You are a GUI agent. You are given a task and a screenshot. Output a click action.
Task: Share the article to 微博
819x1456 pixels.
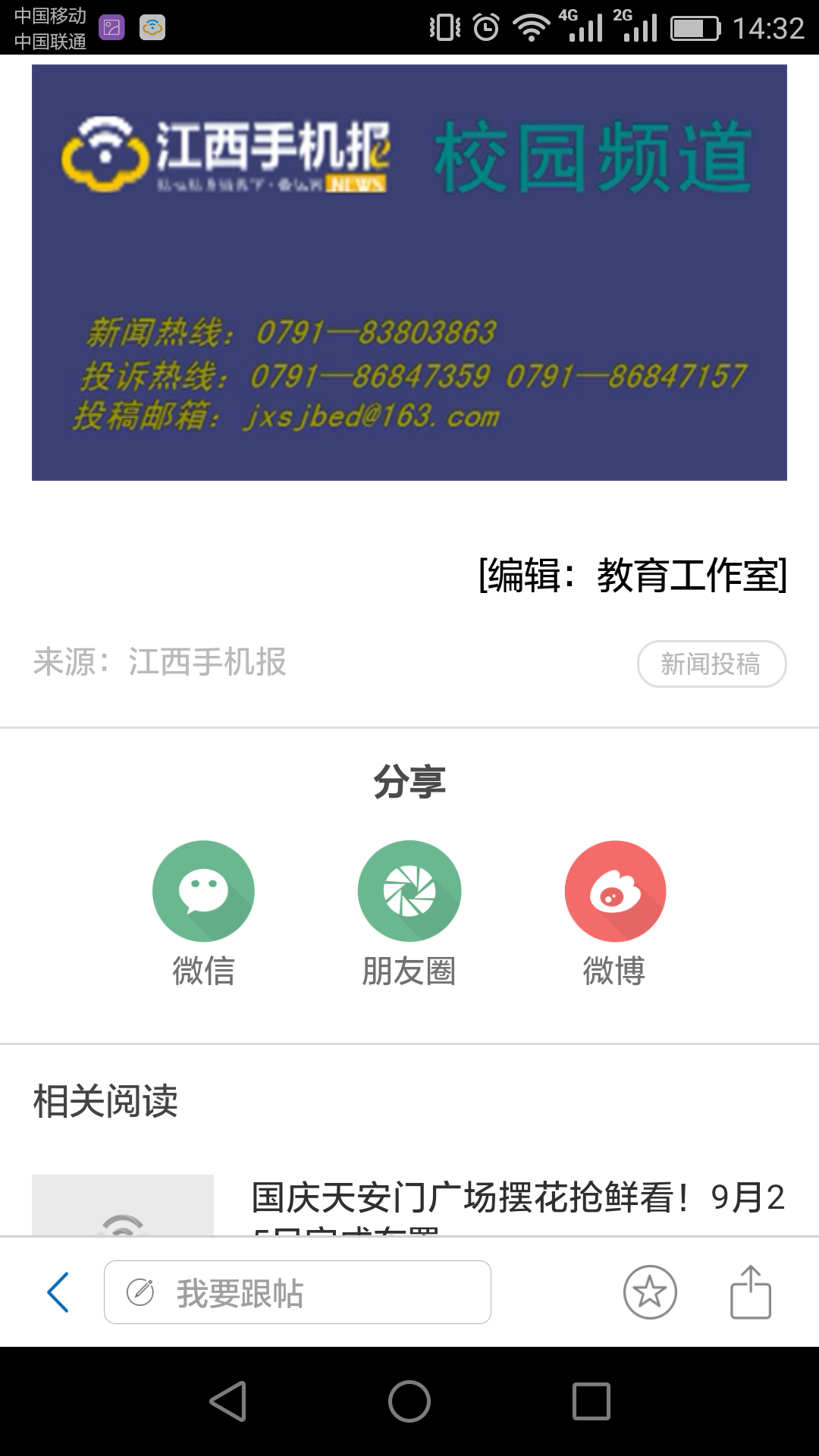pyautogui.click(x=615, y=892)
